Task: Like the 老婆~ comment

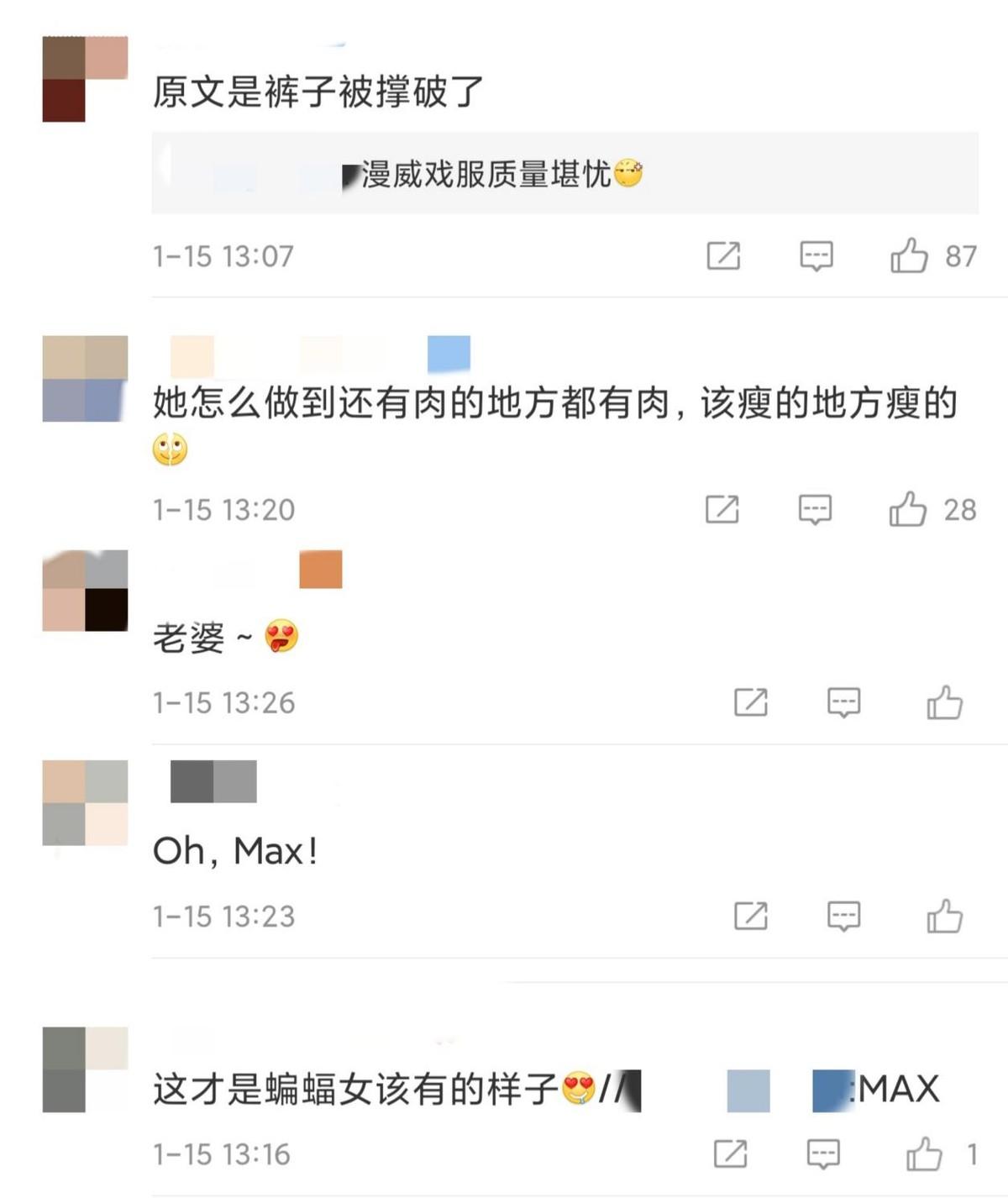Action: pyautogui.click(x=944, y=702)
